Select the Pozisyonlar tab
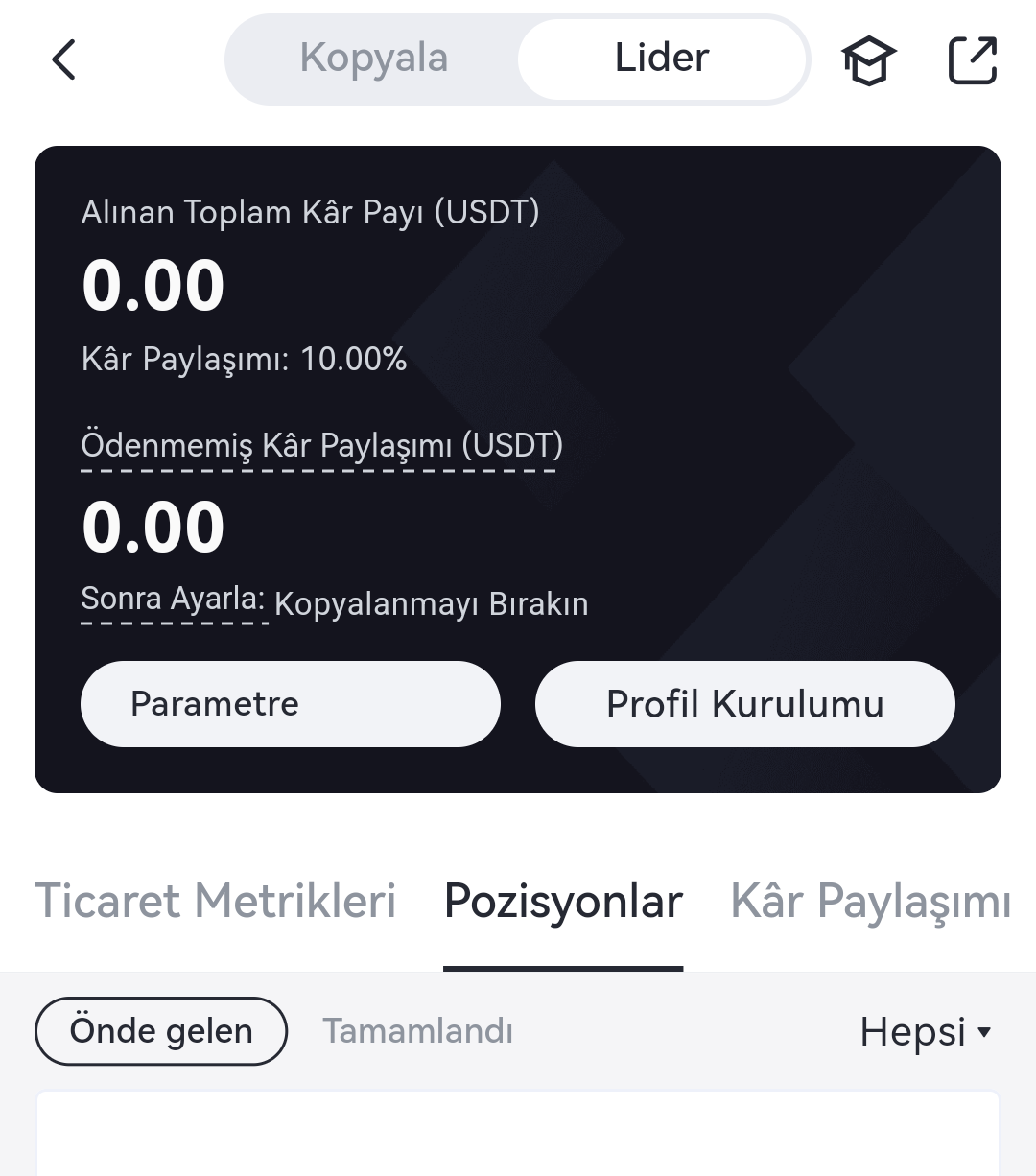Image resolution: width=1036 pixels, height=1176 pixels. pyautogui.click(x=563, y=902)
